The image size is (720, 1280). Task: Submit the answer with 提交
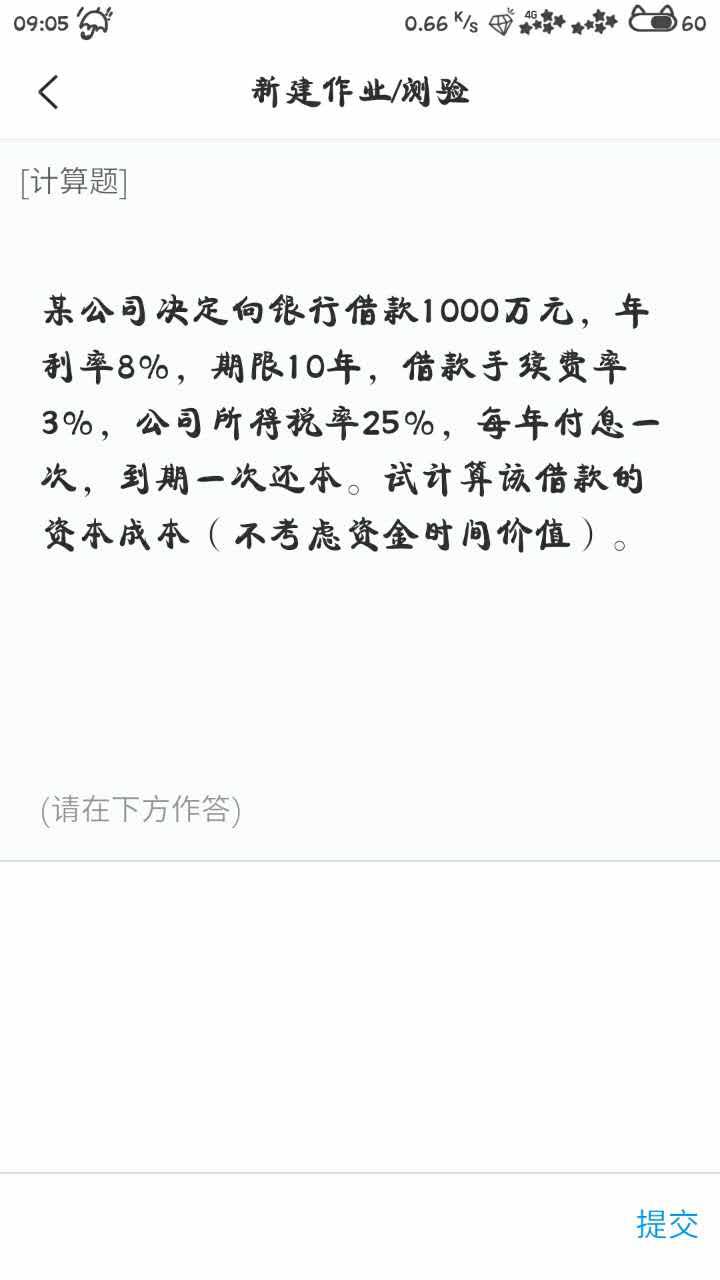[x=667, y=1224]
